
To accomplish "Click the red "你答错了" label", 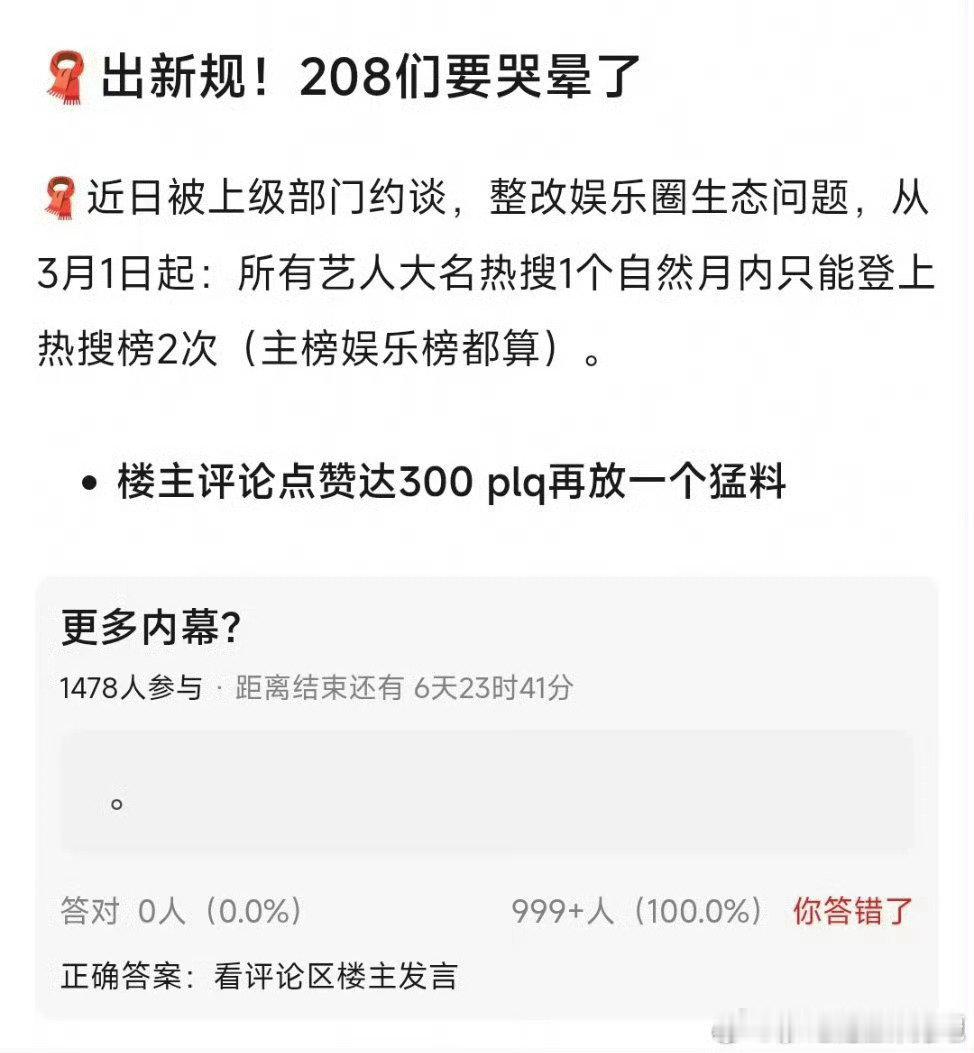I will 851,910.
